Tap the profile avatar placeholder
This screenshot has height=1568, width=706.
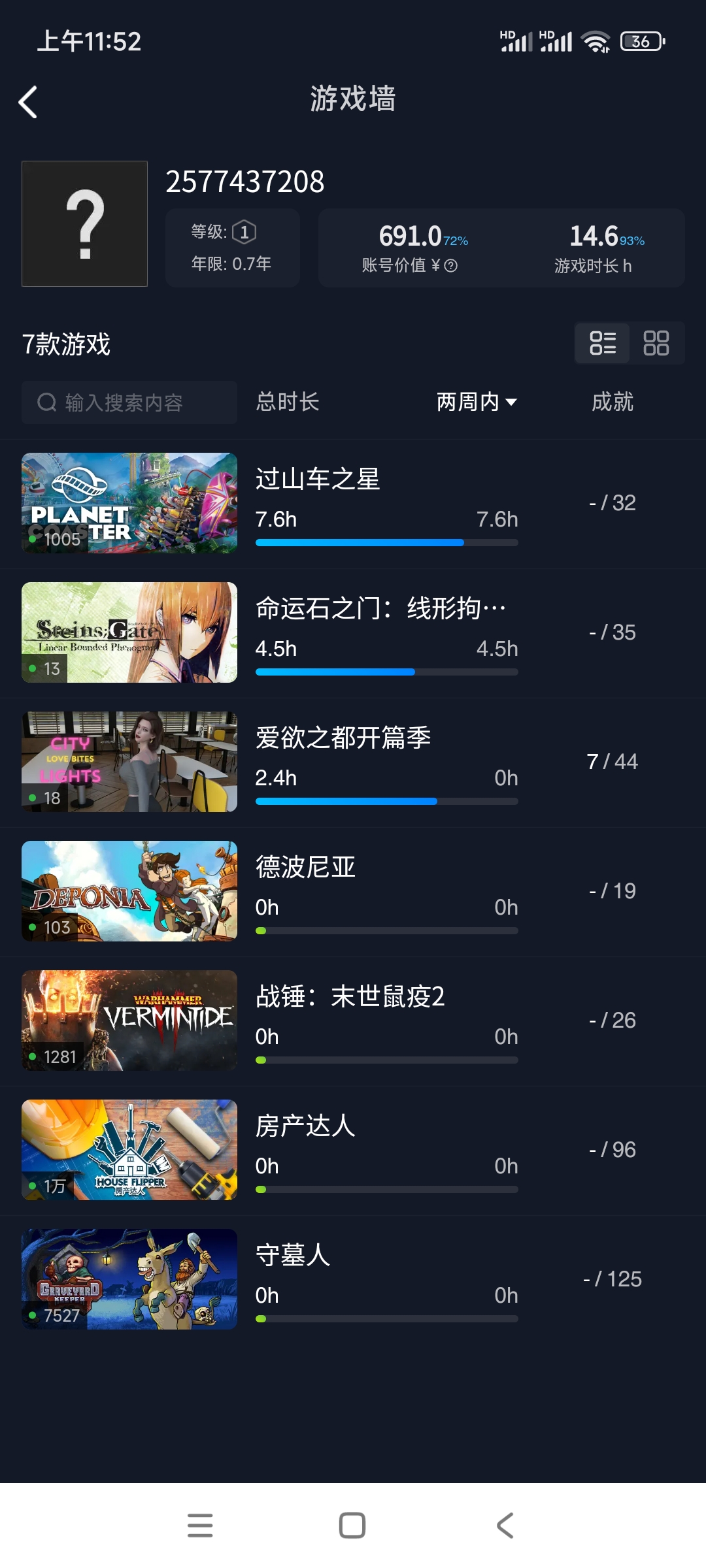tap(84, 223)
